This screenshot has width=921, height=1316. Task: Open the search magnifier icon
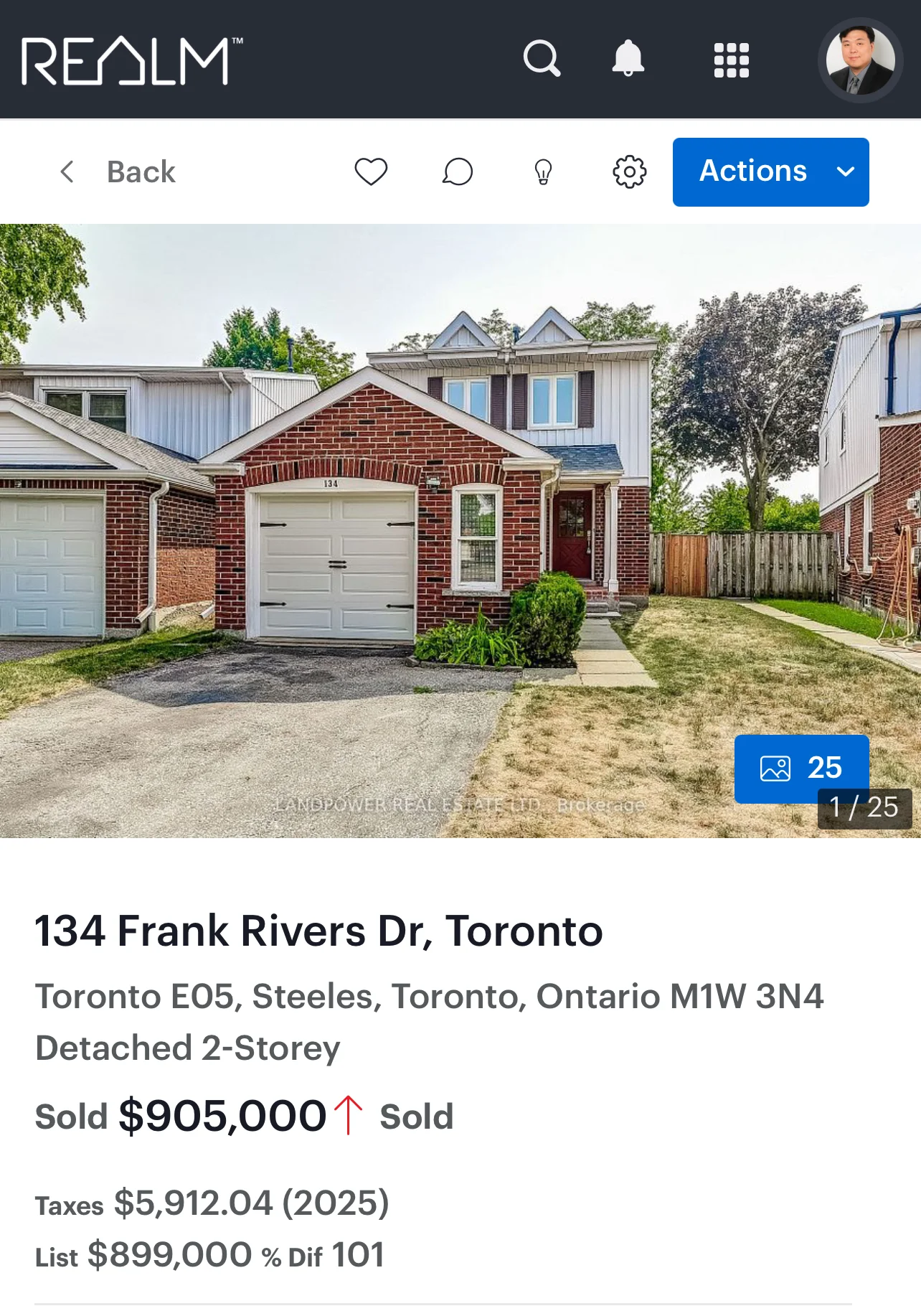click(542, 58)
